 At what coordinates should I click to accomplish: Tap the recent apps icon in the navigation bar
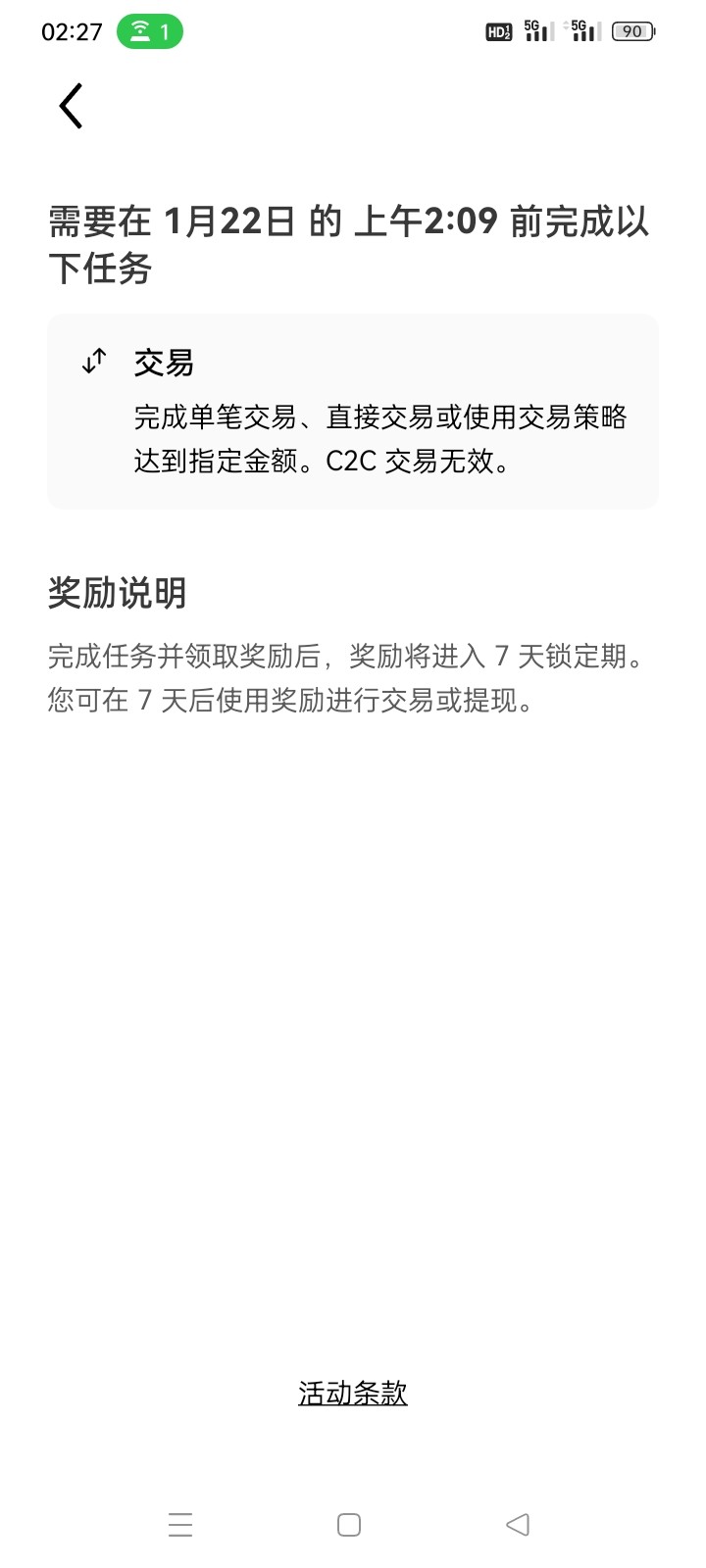180,1524
